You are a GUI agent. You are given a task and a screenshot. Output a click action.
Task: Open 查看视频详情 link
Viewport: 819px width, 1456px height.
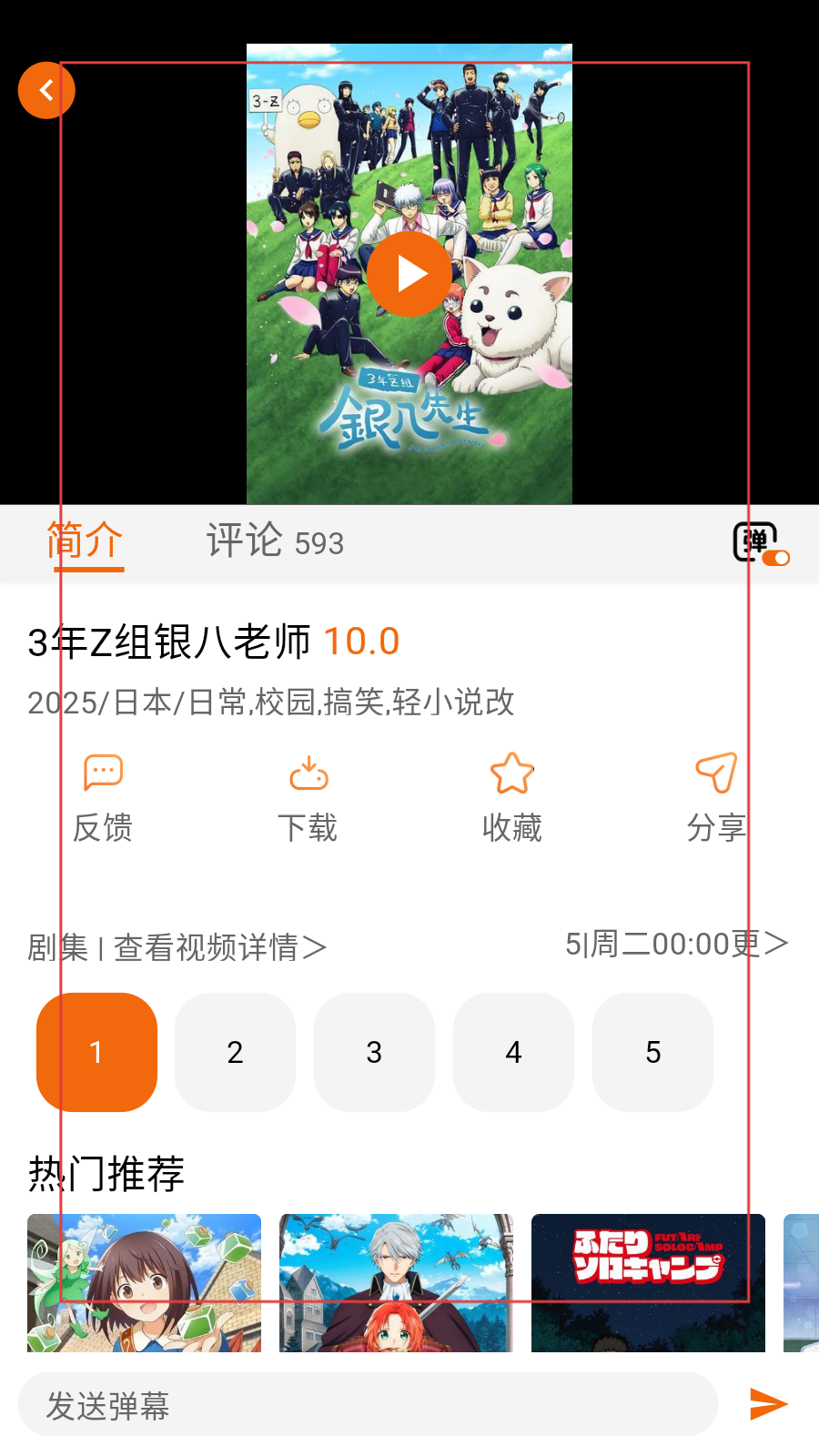click(219, 947)
